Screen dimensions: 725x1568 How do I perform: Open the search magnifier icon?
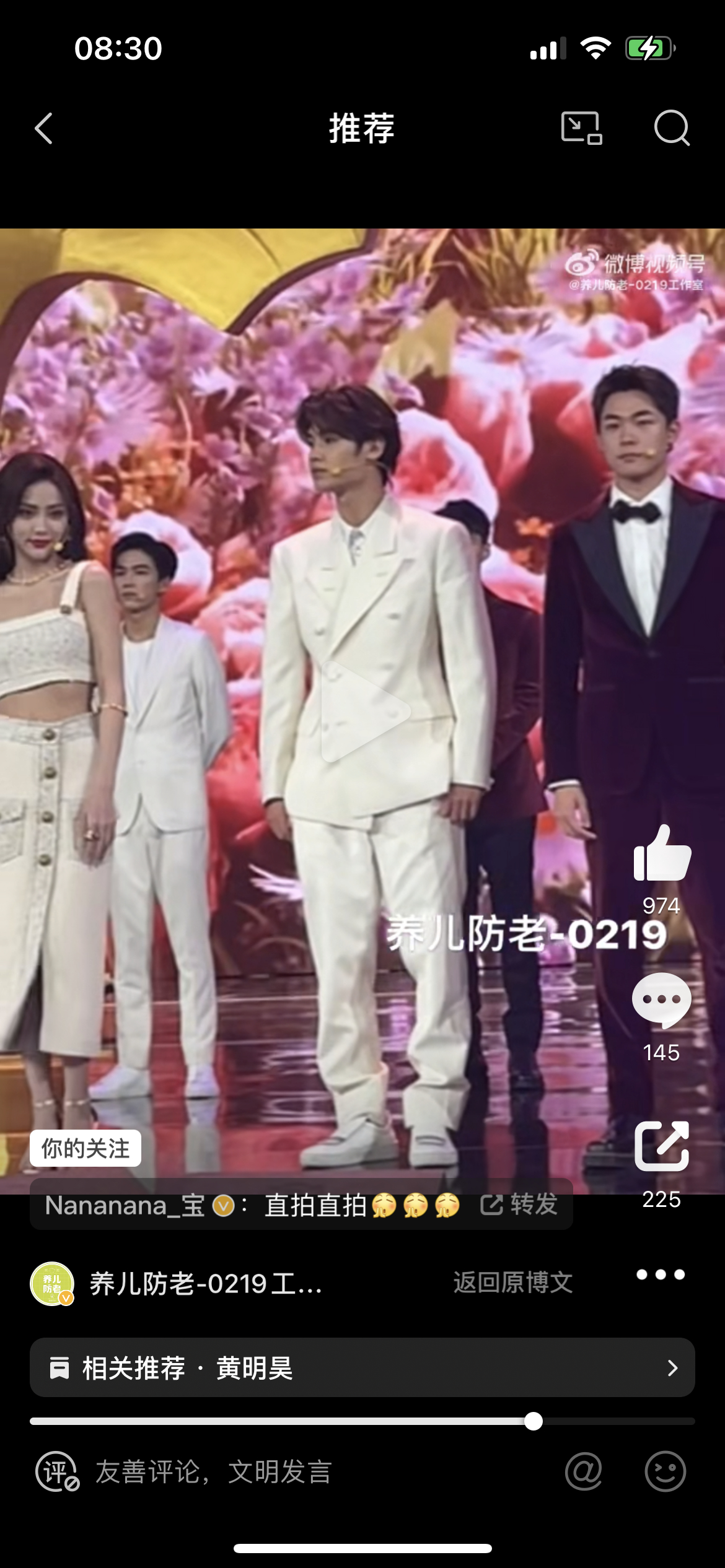coord(672,128)
